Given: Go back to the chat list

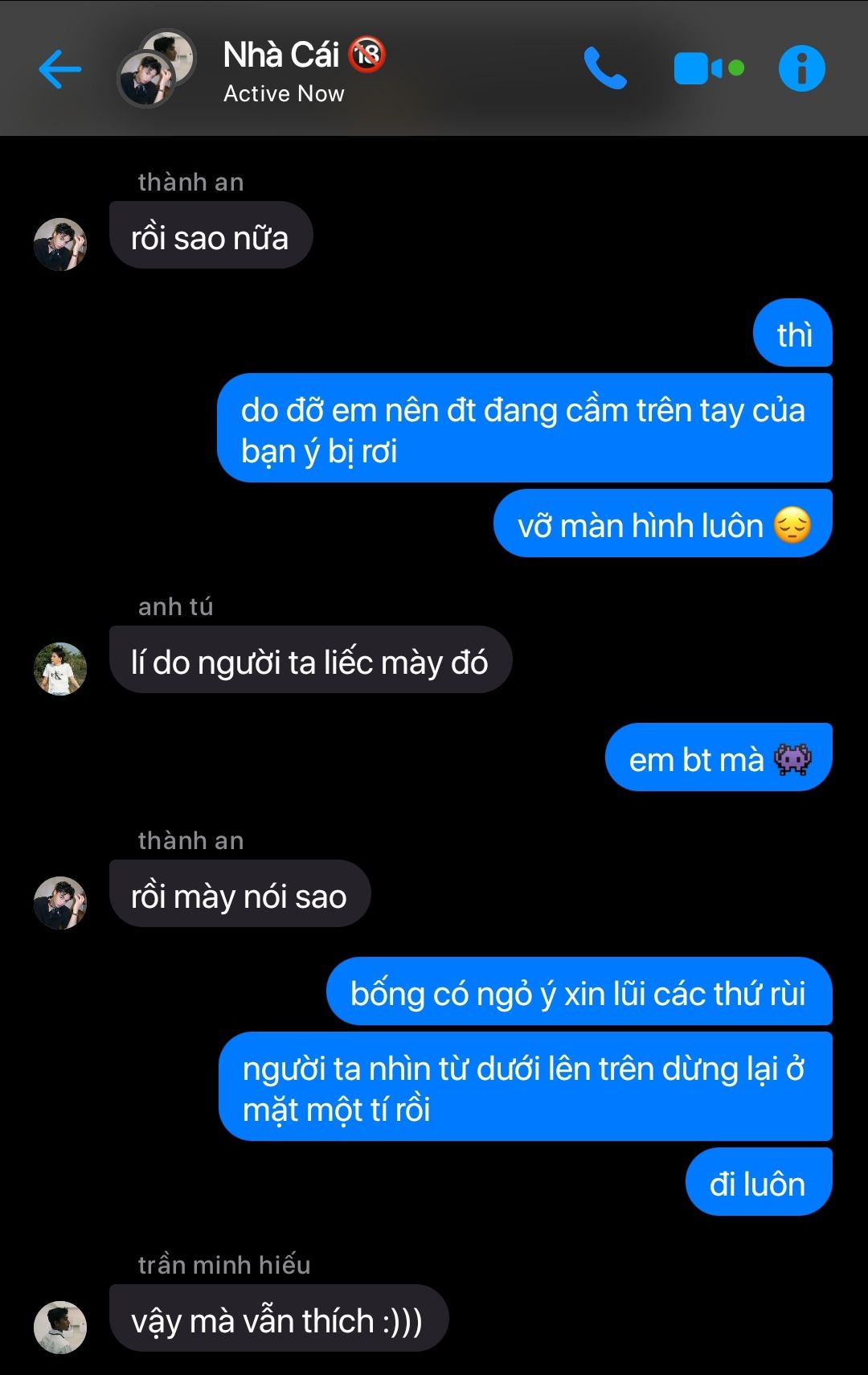Looking at the screenshot, I should click(60, 69).
